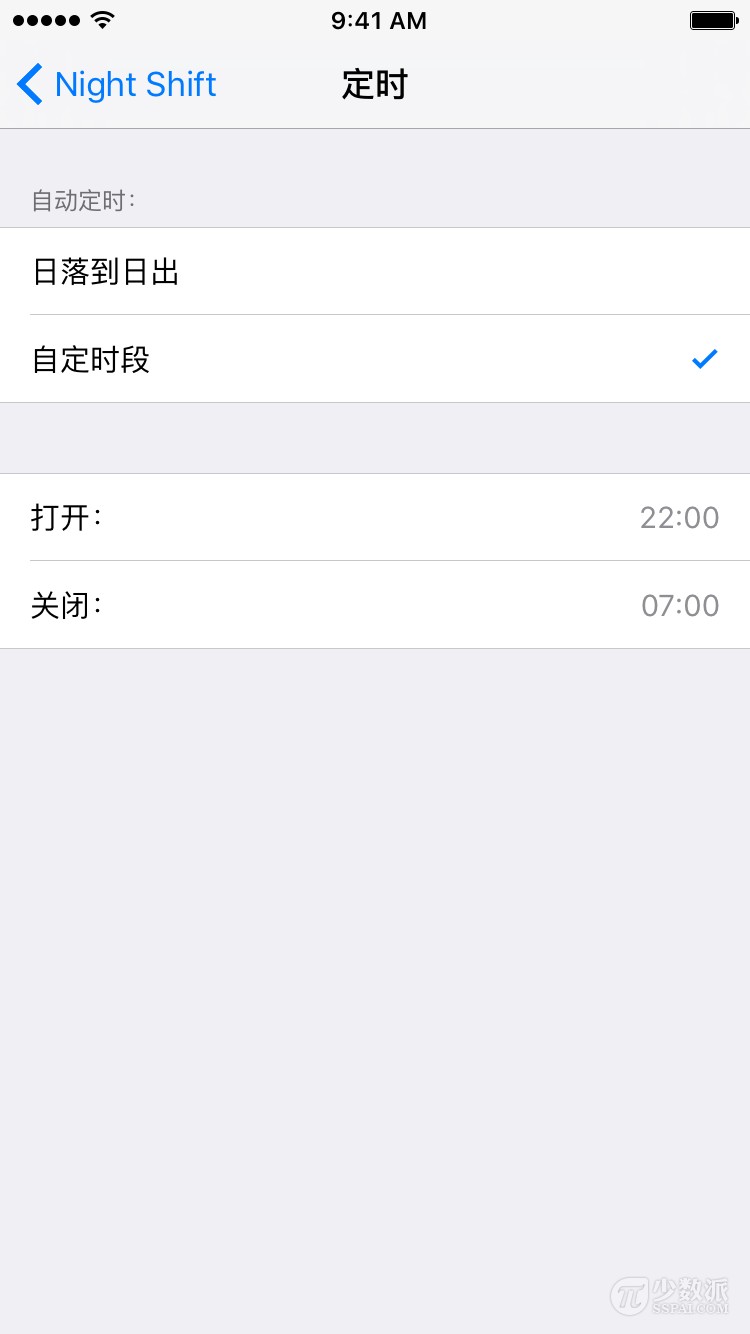Tap the 07:00 end time value
The width and height of the screenshot is (750, 1334).
(x=680, y=605)
